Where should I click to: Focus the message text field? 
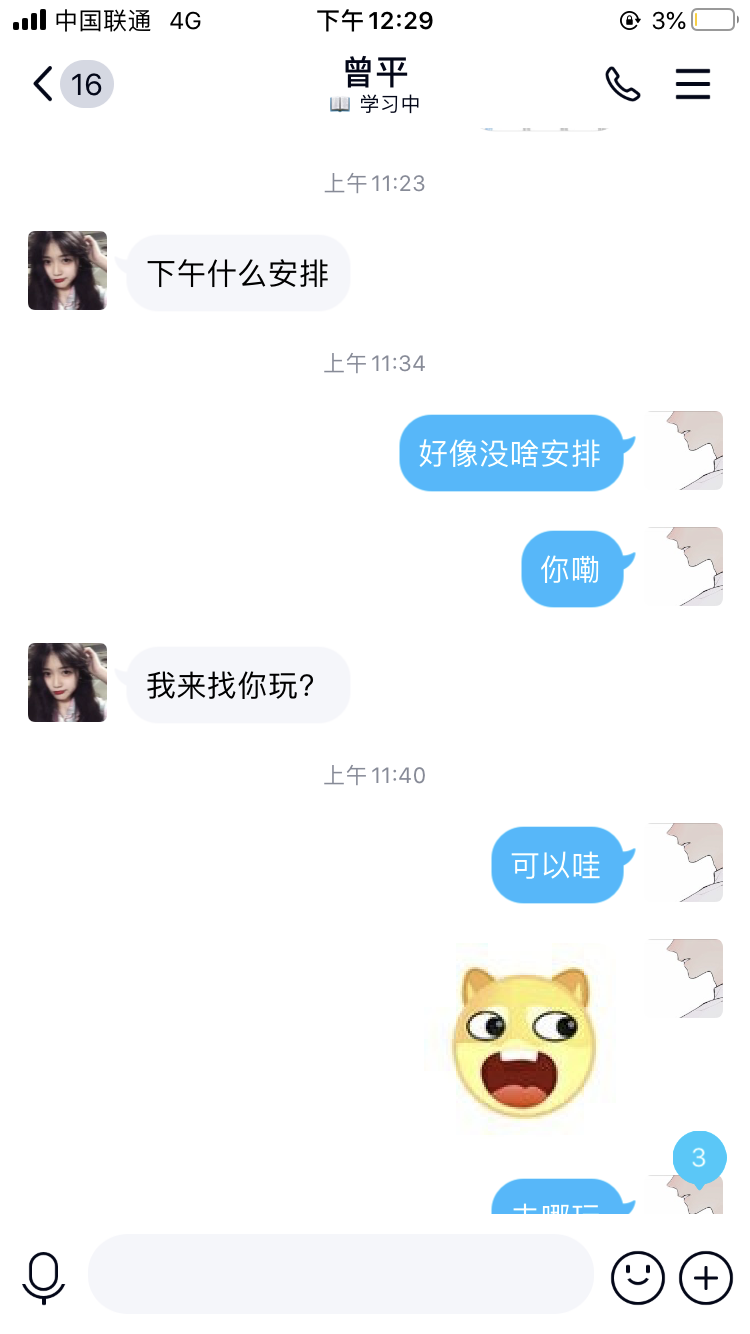tap(340, 1274)
